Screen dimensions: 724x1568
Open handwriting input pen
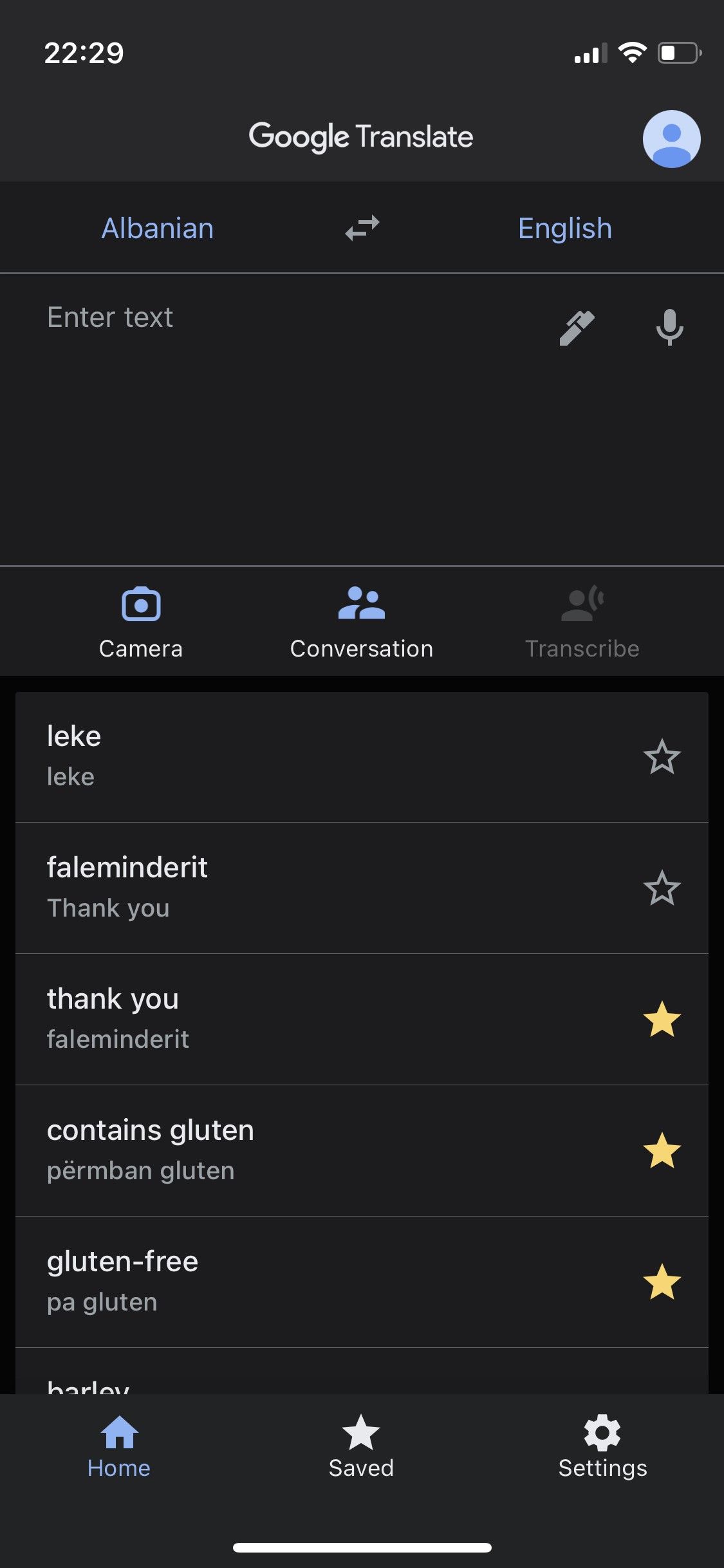pyautogui.click(x=576, y=328)
